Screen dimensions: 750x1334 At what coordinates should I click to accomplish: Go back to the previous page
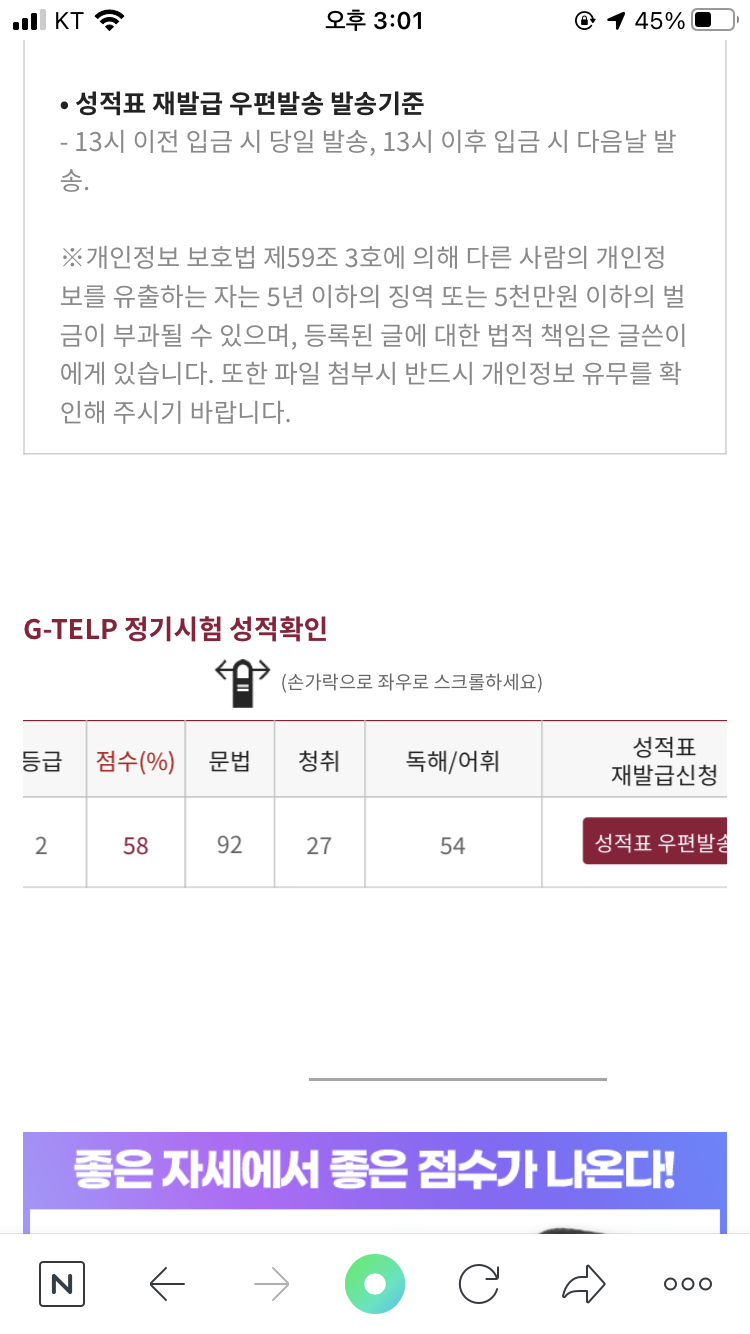coord(167,1284)
